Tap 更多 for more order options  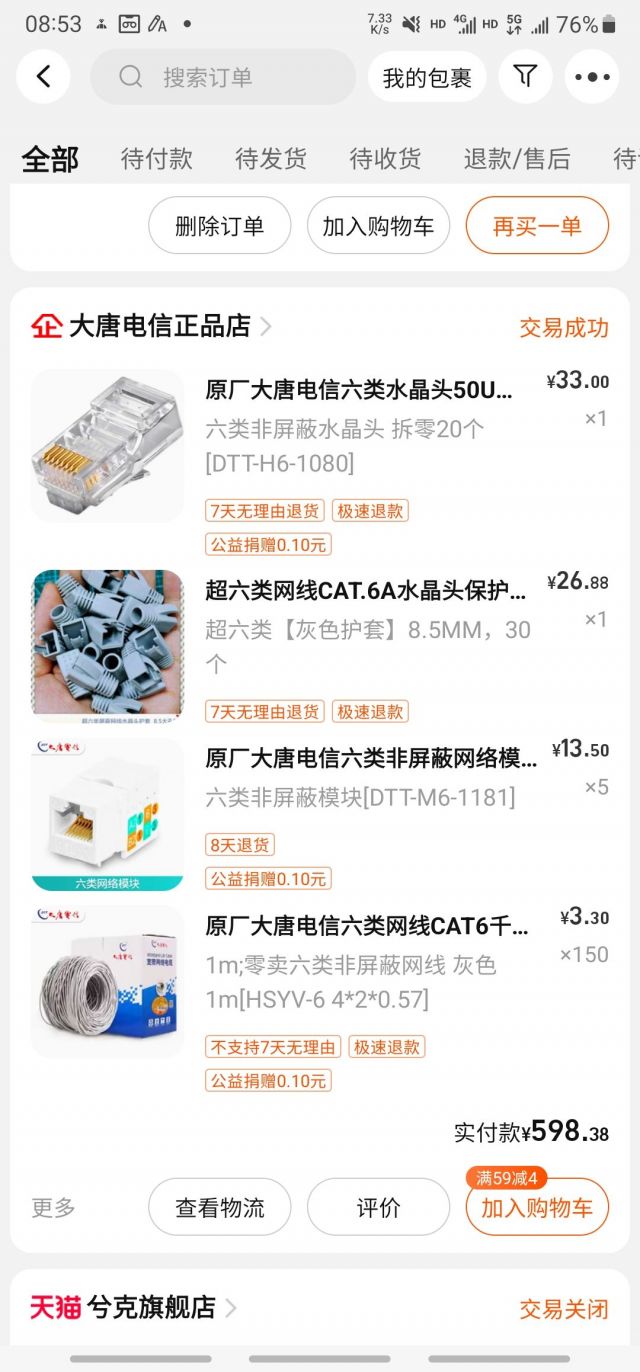point(53,1207)
